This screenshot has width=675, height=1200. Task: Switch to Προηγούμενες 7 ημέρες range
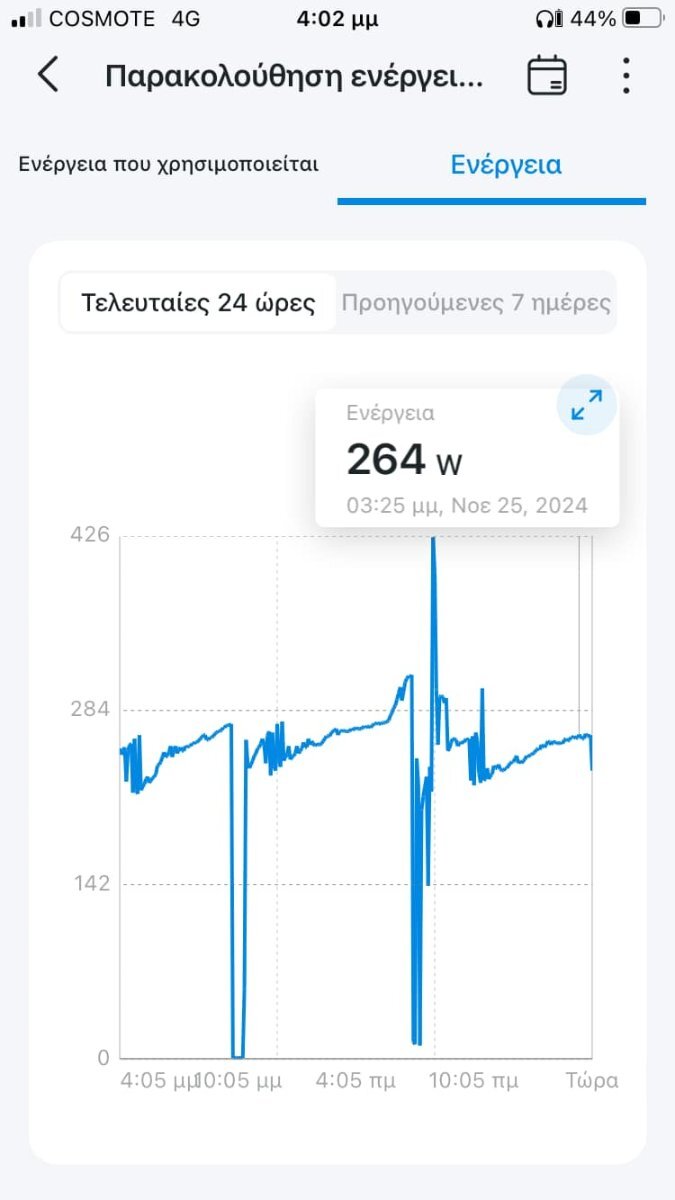pyautogui.click(x=476, y=303)
